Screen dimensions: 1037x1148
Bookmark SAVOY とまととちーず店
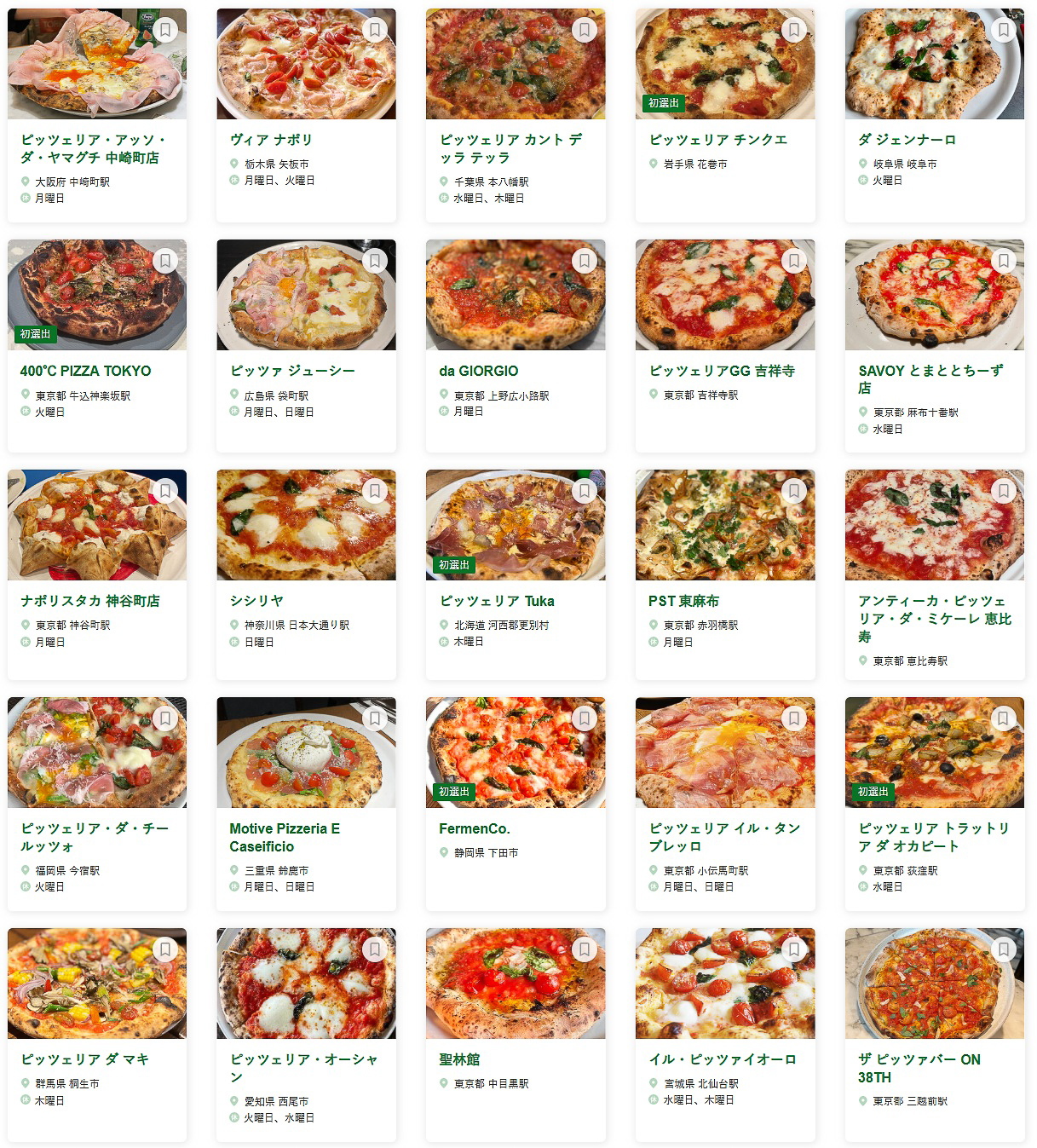click(1003, 261)
